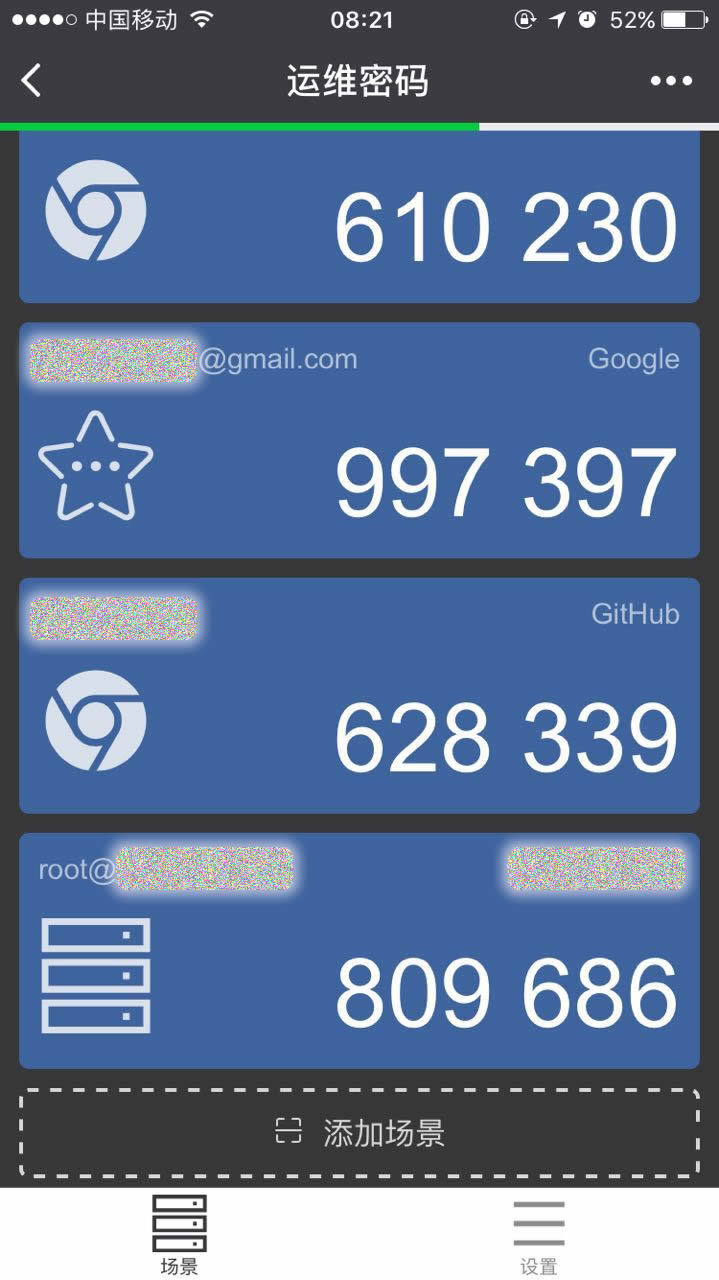Open the three-dot more menu
The image size is (719, 1280).
670,81
